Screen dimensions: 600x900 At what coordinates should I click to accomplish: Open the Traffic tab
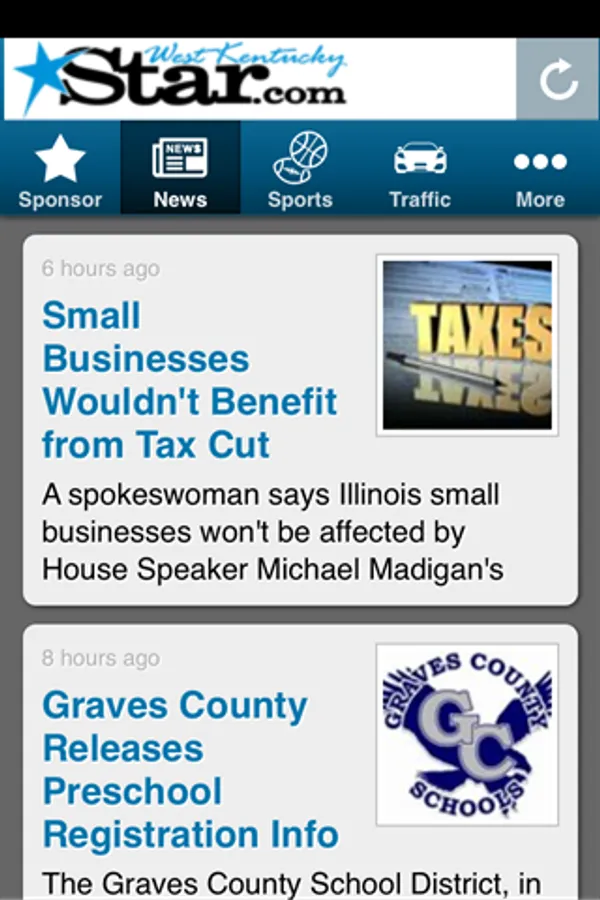(x=420, y=170)
